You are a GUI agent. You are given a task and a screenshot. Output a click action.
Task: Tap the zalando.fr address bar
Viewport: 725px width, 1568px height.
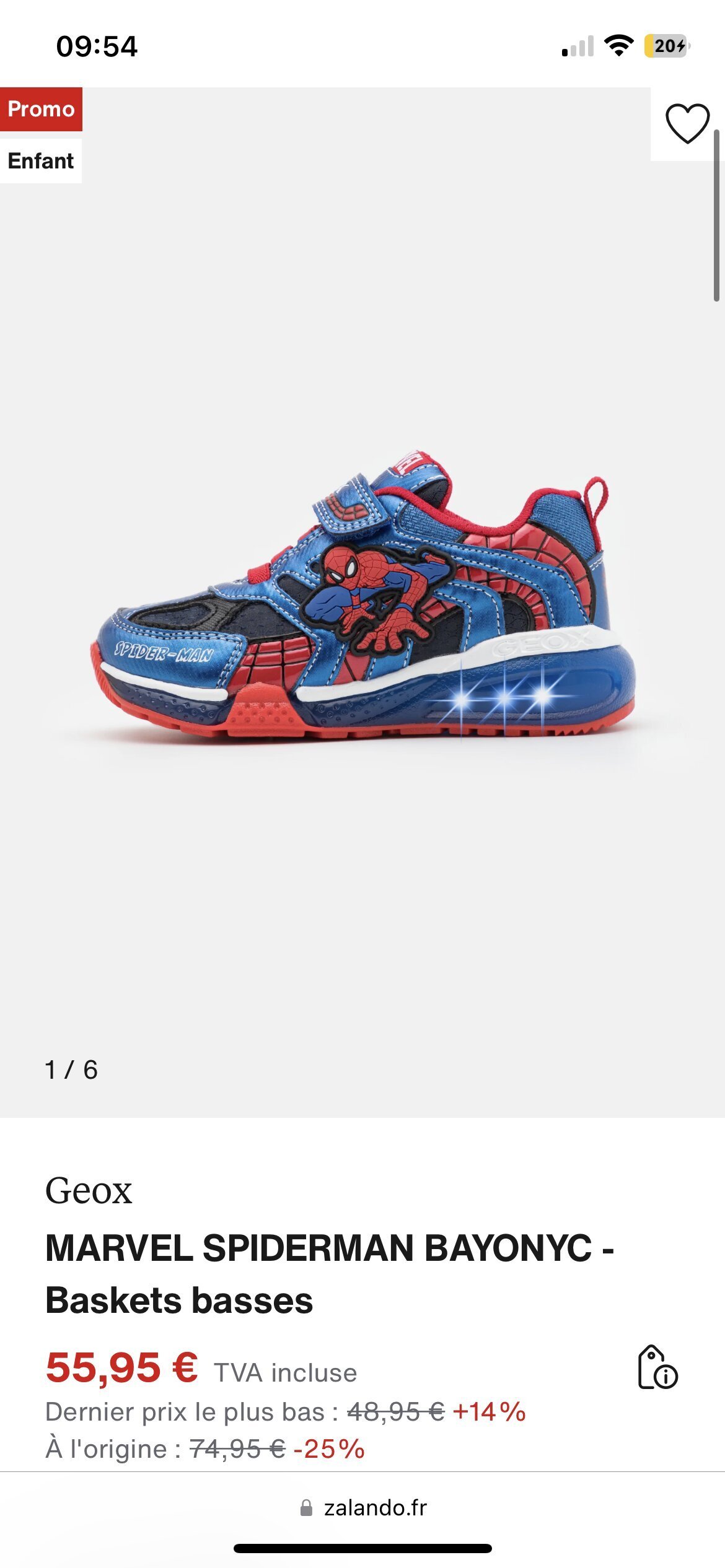point(363,1508)
